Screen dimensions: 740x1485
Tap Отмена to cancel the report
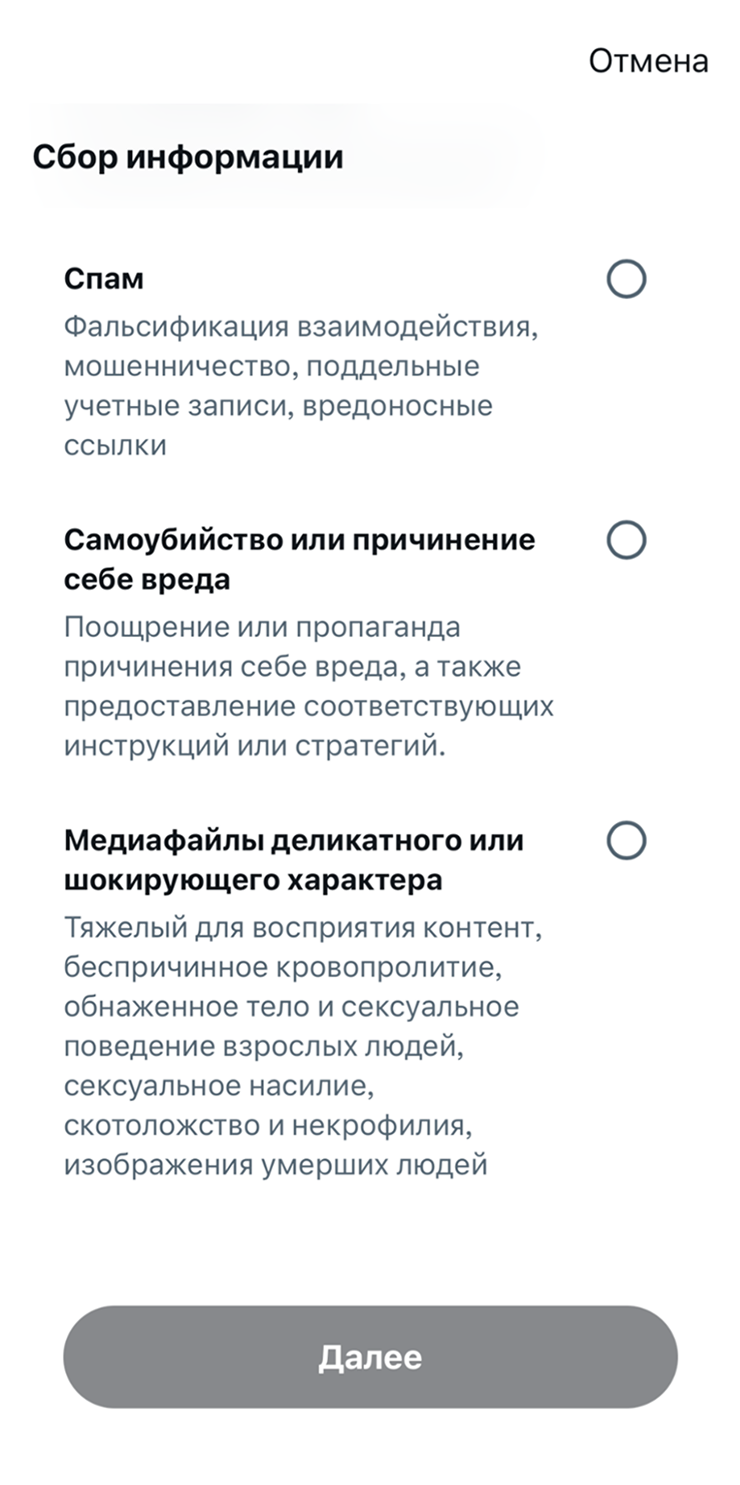tap(648, 61)
